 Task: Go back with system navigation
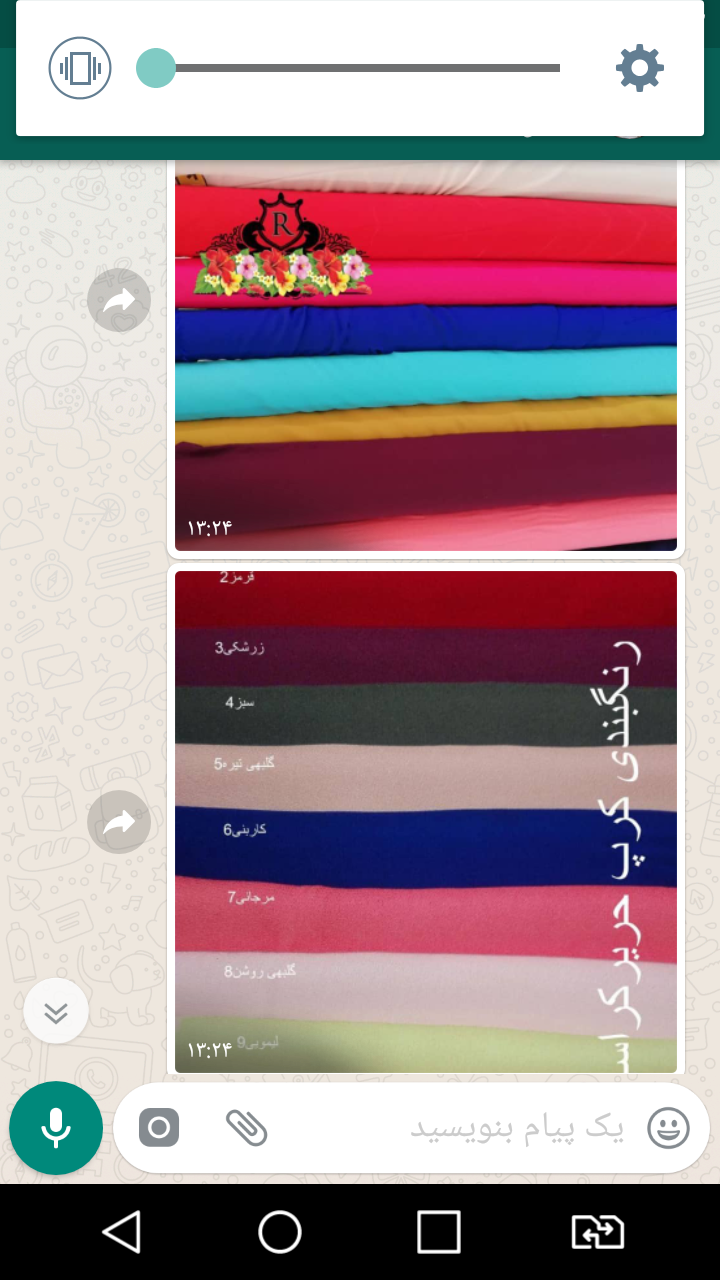[x=122, y=1232]
